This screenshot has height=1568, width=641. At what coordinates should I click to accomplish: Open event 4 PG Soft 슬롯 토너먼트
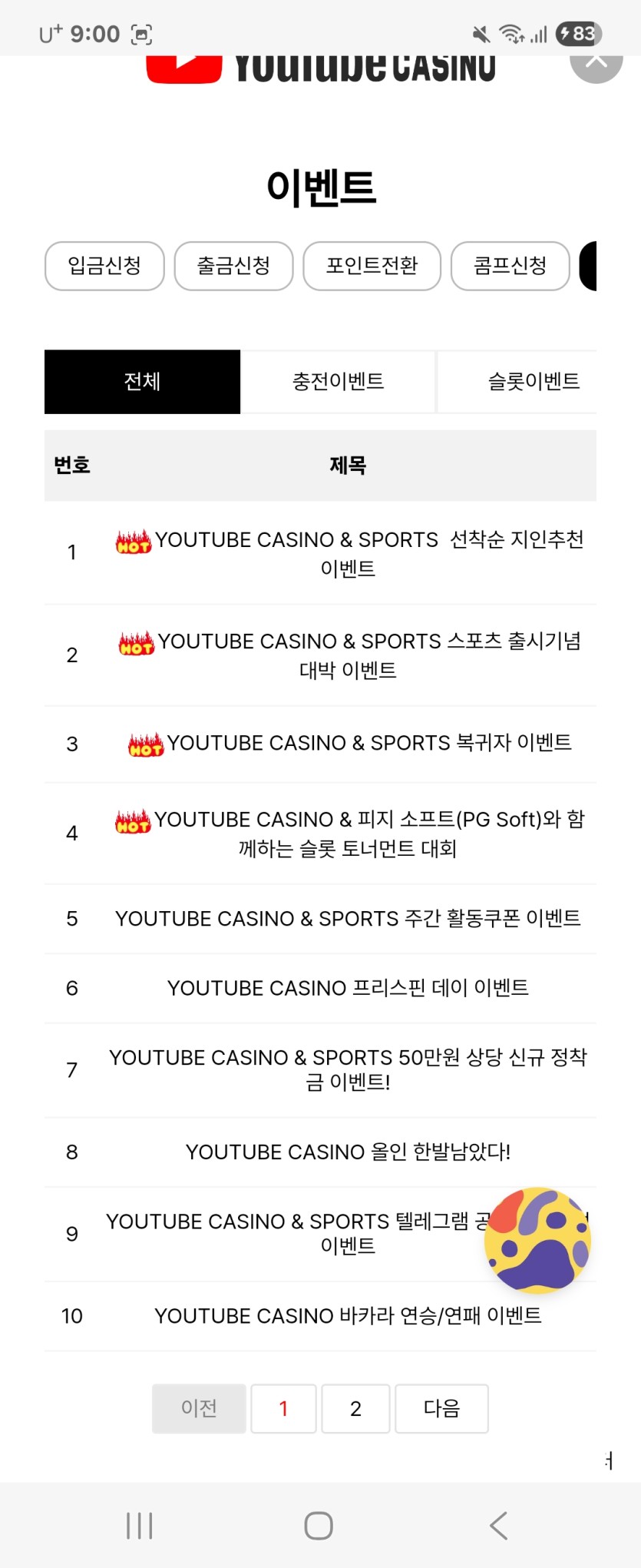(349, 834)
